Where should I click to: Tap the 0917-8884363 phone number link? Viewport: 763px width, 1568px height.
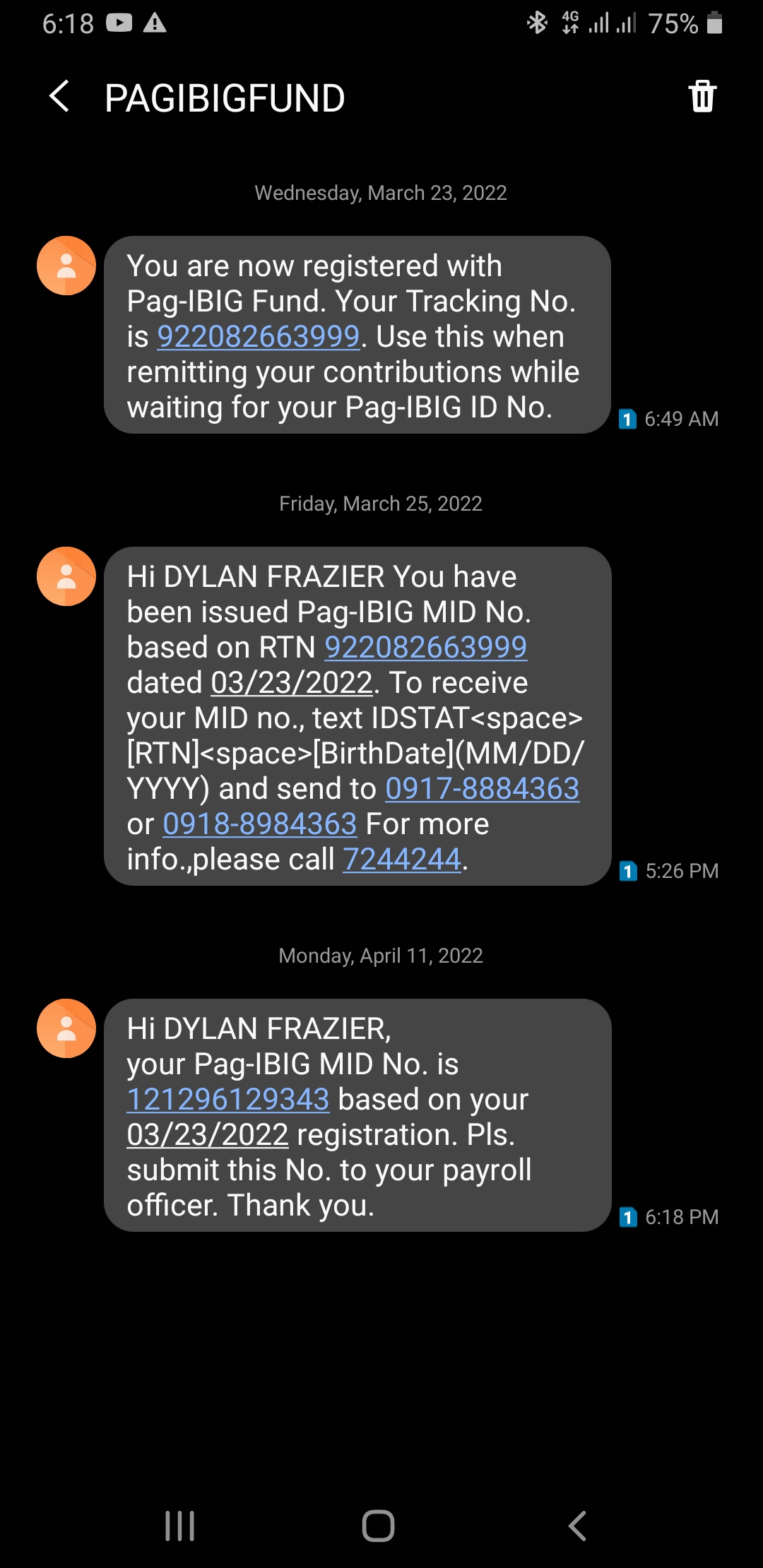482,789
